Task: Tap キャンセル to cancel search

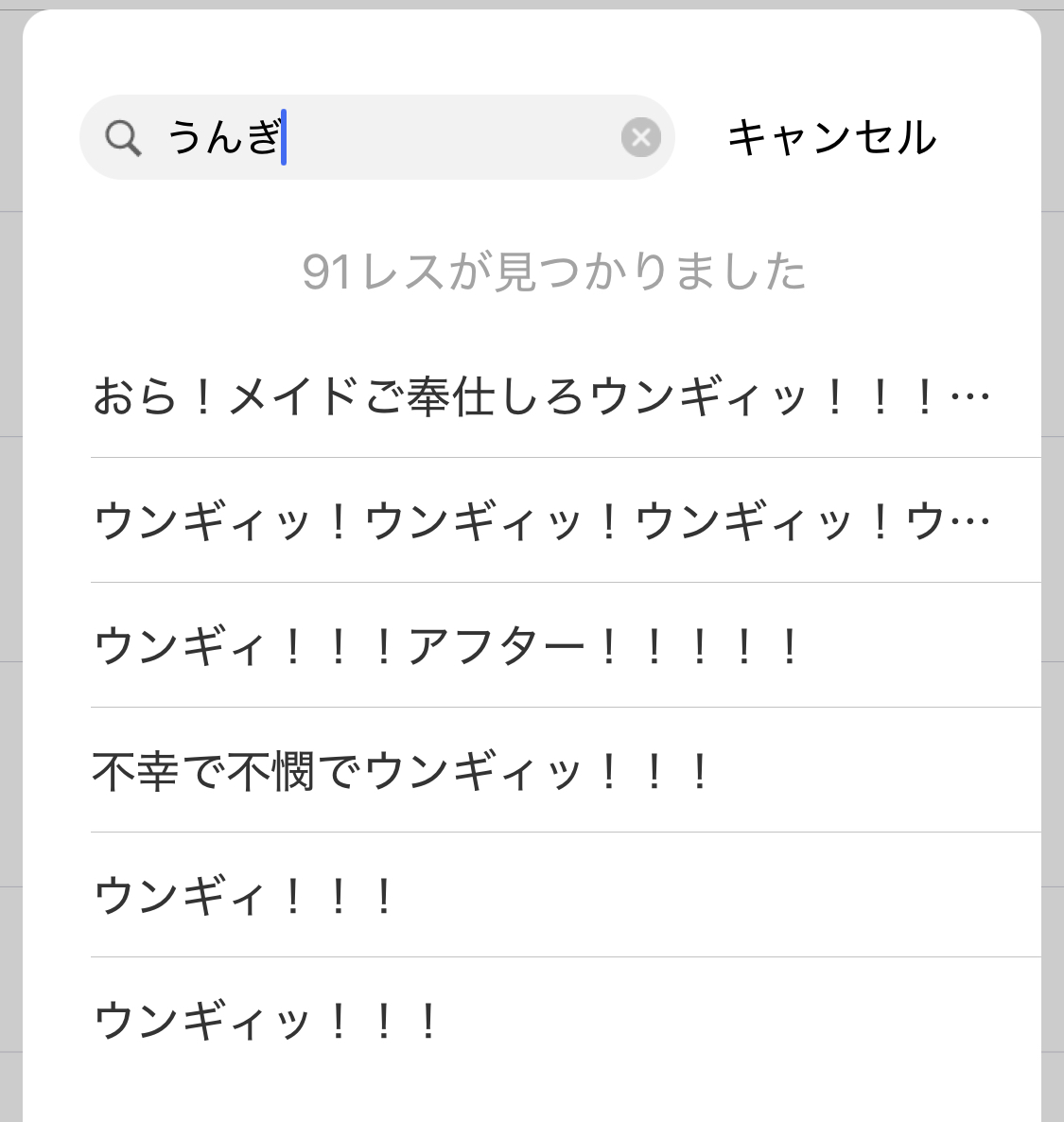Action: tap(831, 138)
